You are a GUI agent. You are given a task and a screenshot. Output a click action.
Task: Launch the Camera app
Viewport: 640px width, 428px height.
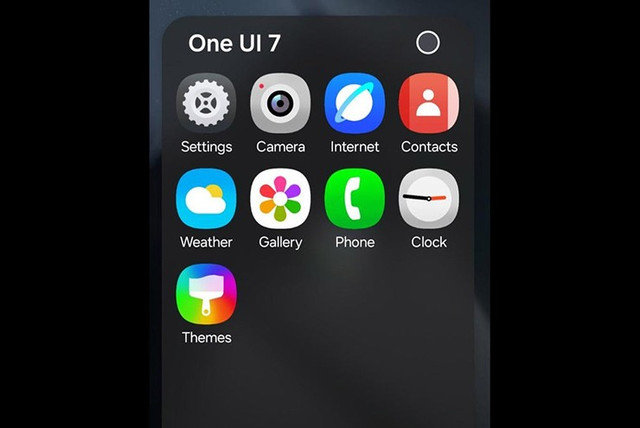(x=280, y=104)
